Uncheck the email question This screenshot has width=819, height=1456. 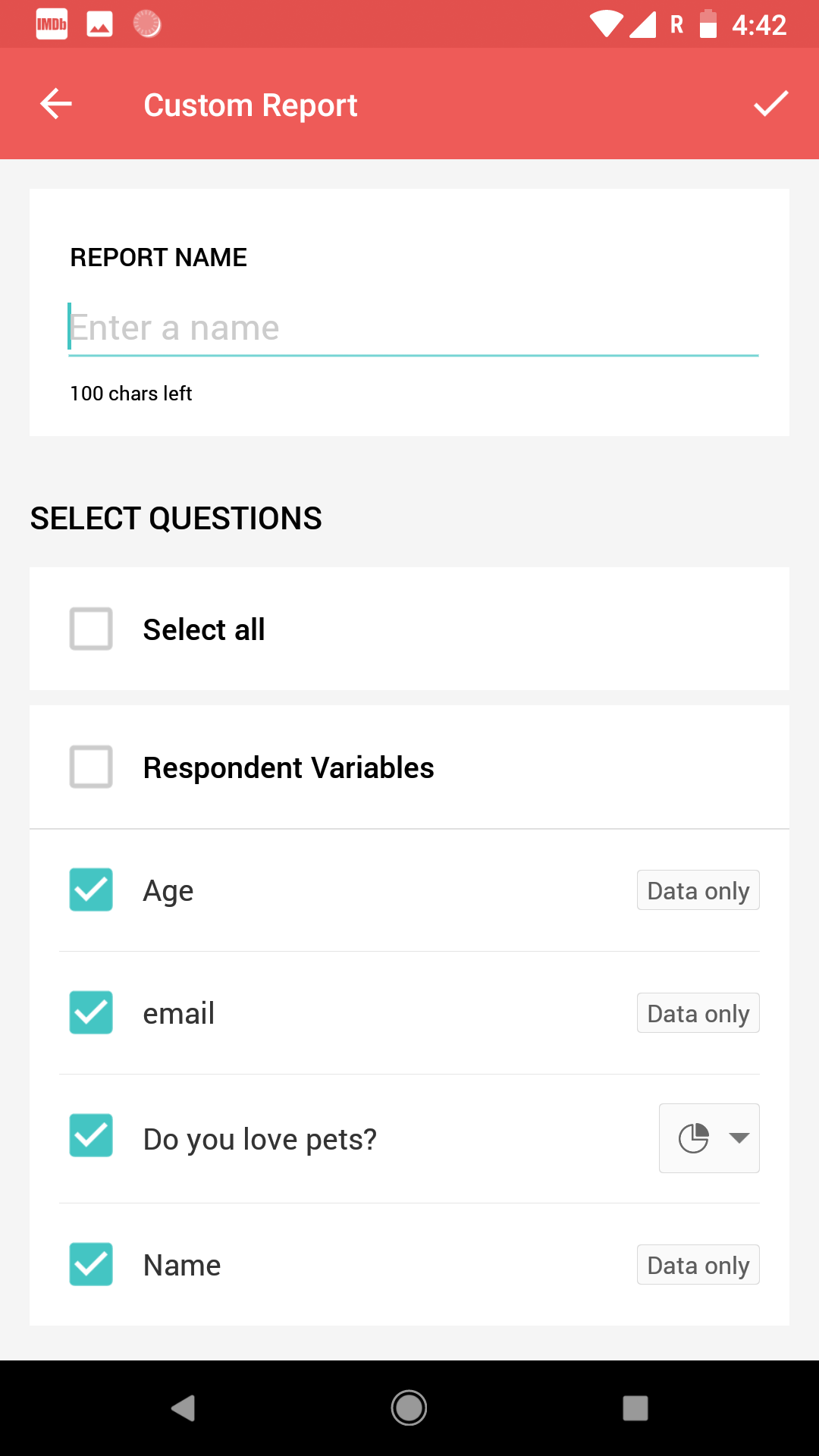coord(90,1012)
